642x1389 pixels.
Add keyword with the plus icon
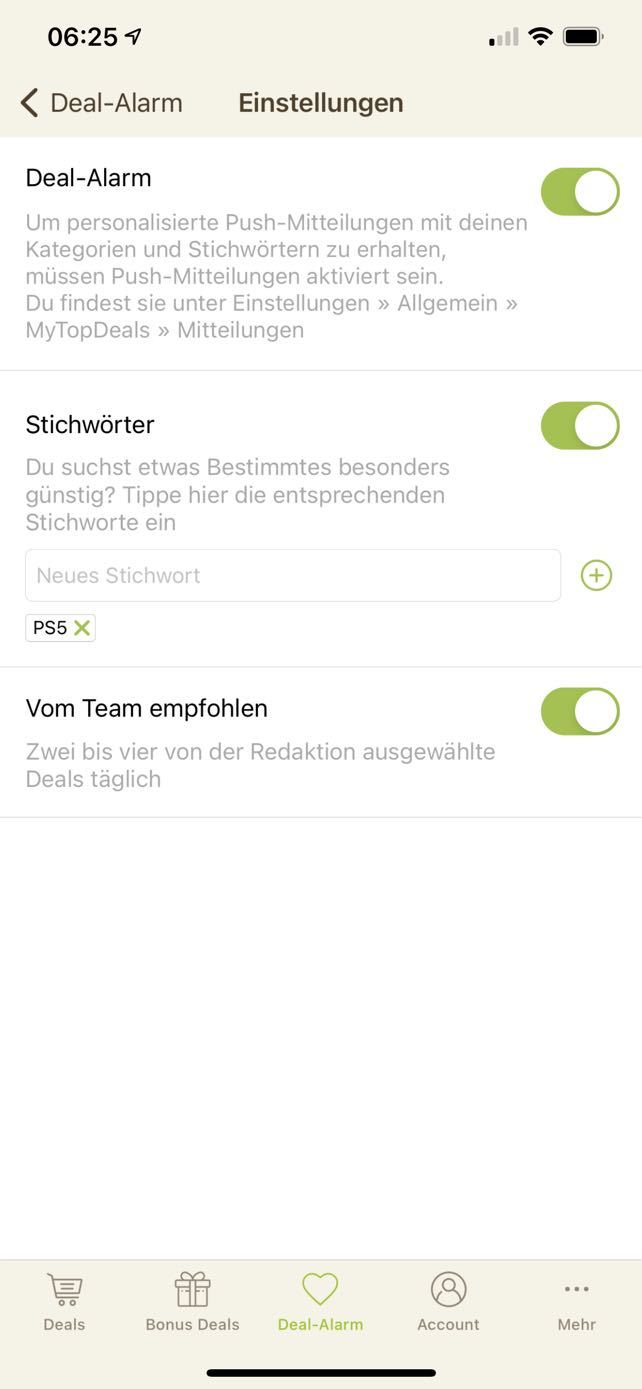[596, 575]
